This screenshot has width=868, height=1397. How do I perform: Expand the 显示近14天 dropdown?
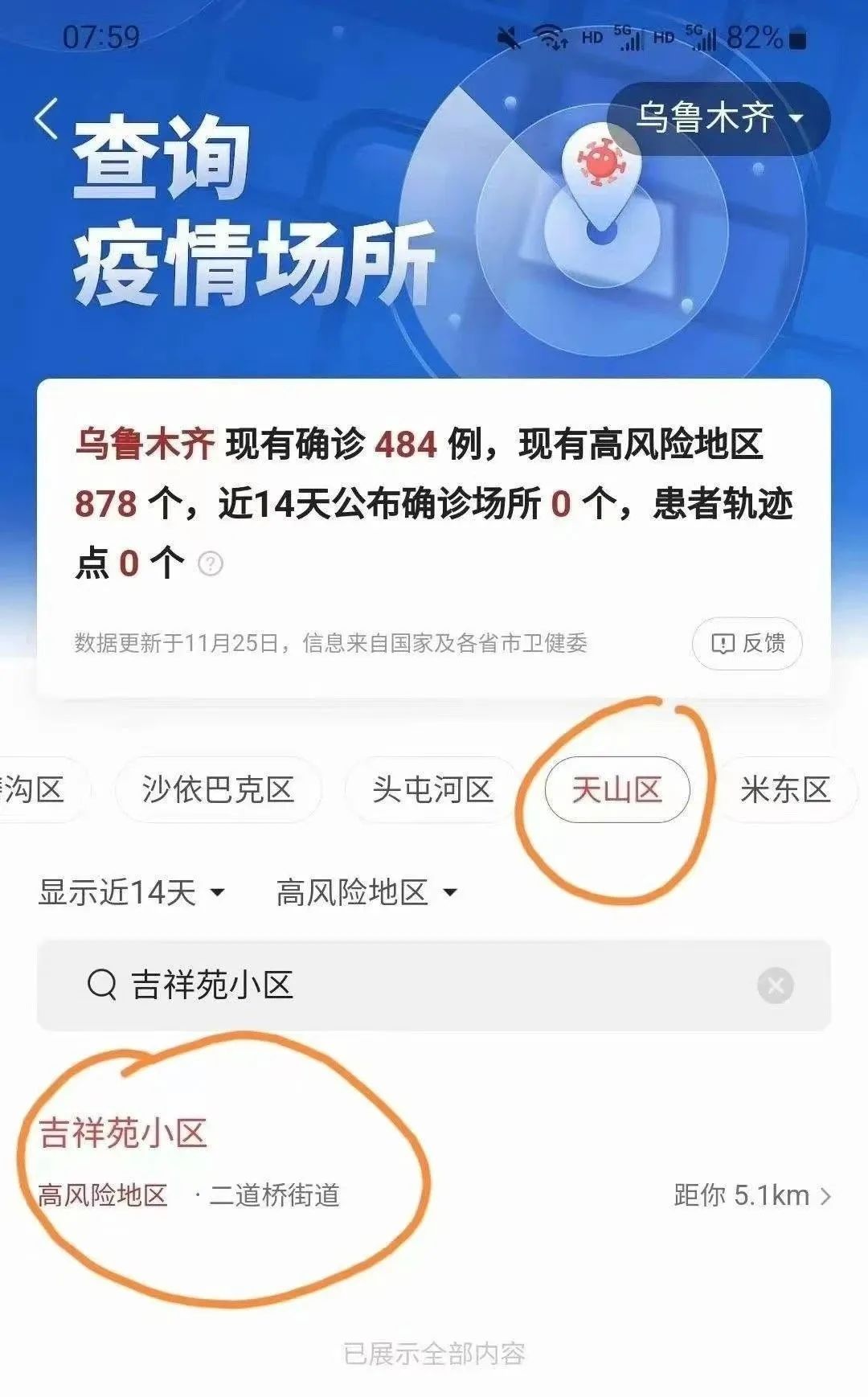(x=133, y=892)
